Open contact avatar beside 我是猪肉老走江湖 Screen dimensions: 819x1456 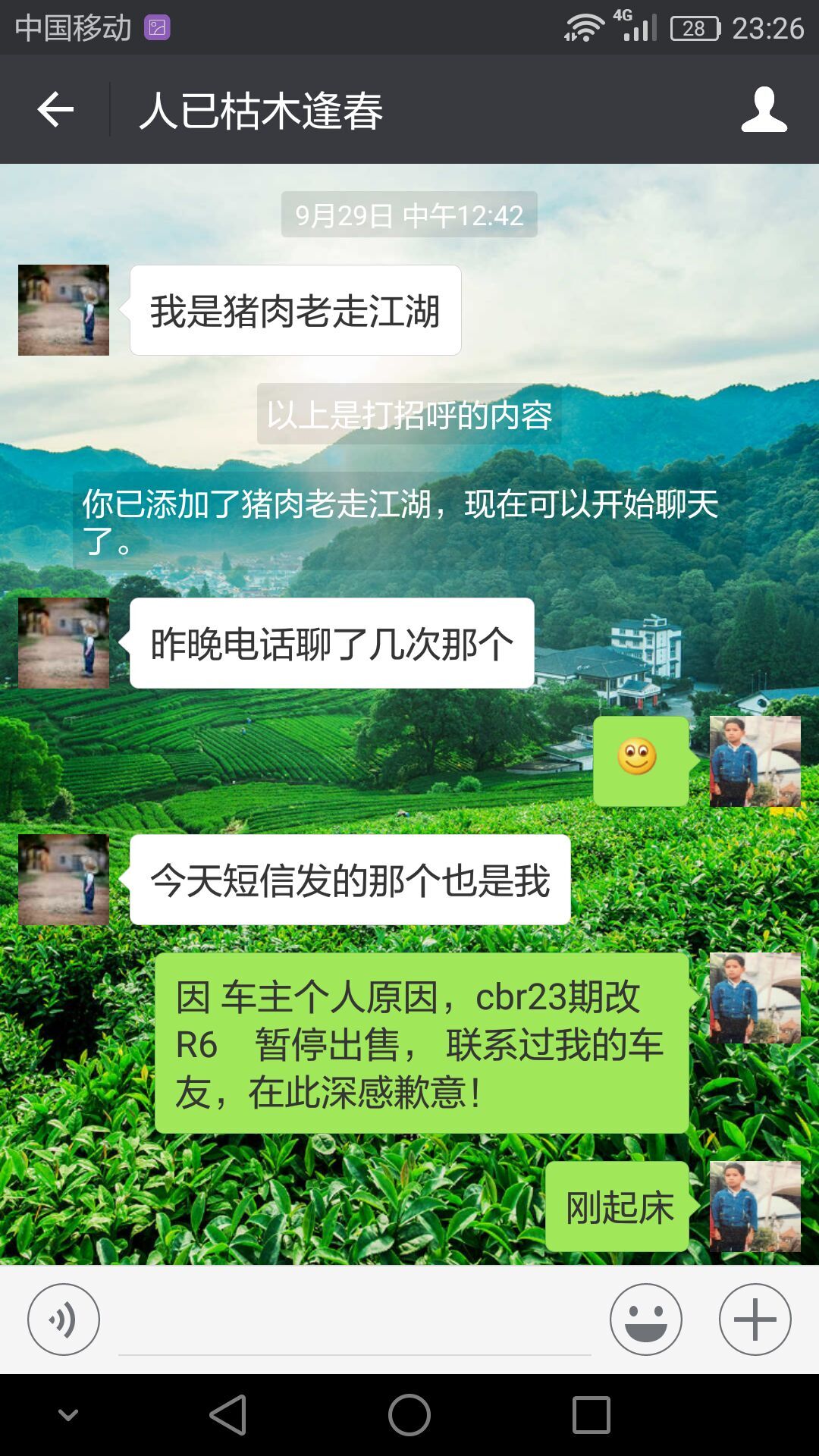[x=64, y=310]
